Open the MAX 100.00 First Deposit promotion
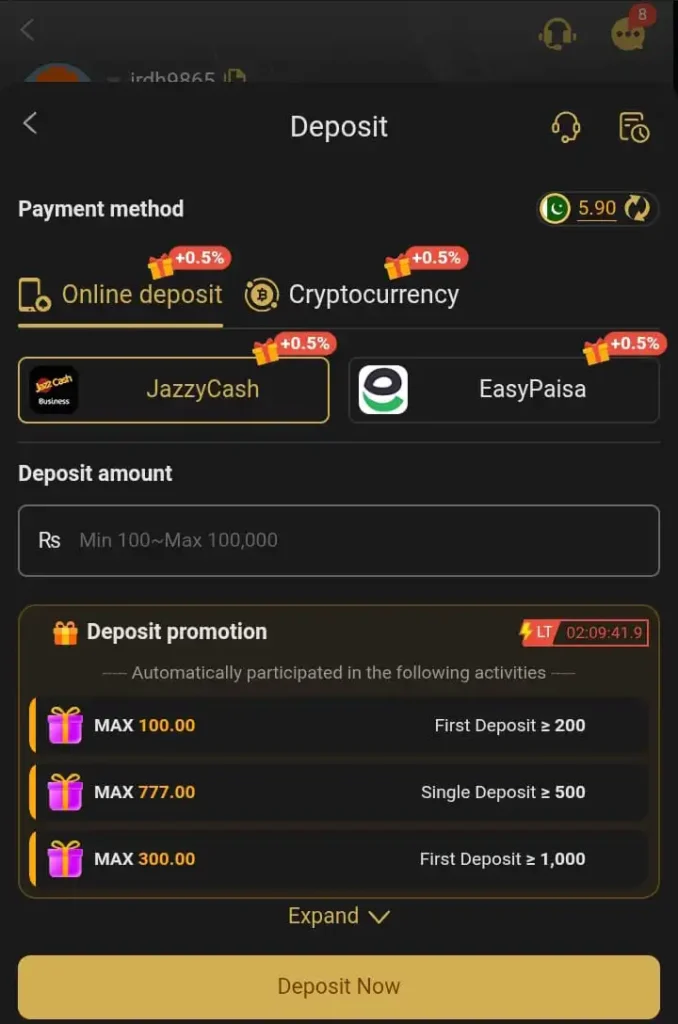Screen dimensions: 678x1024 tap(338, 725)
